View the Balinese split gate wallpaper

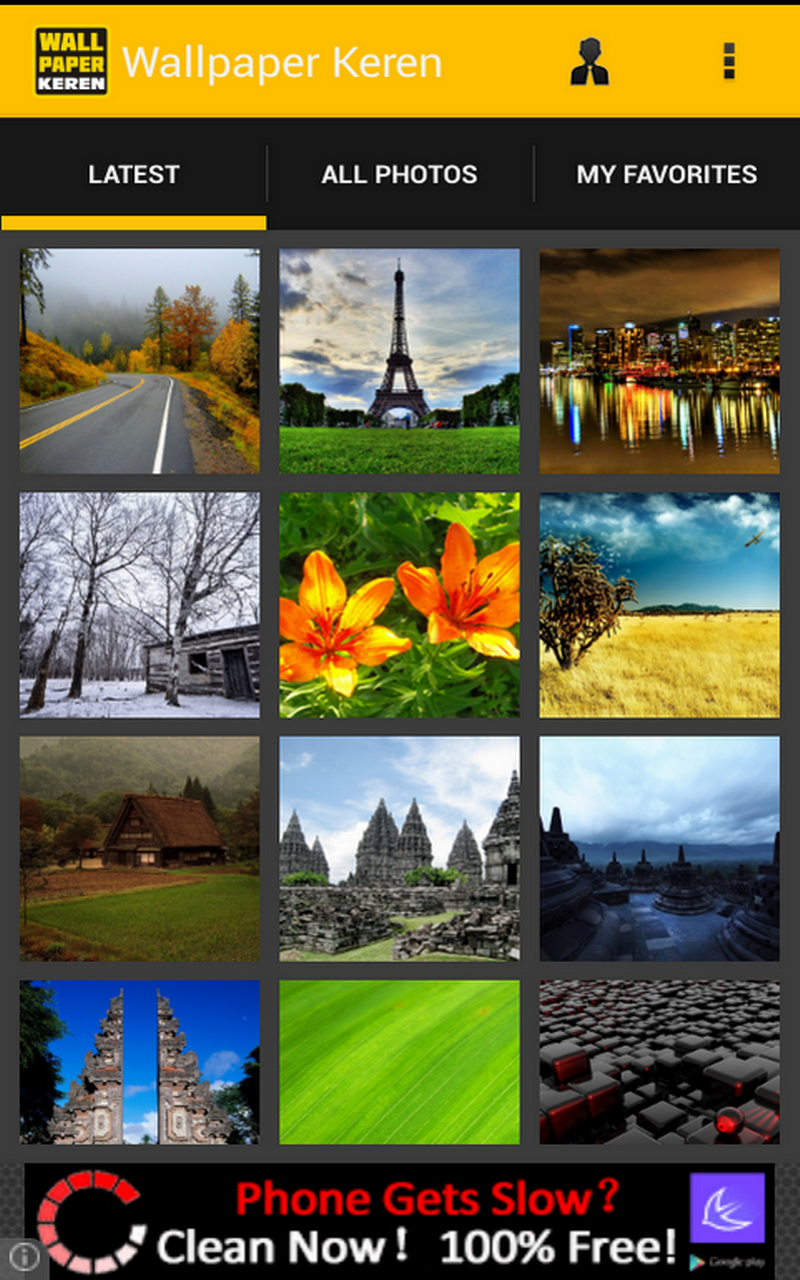coord(140,1062)
